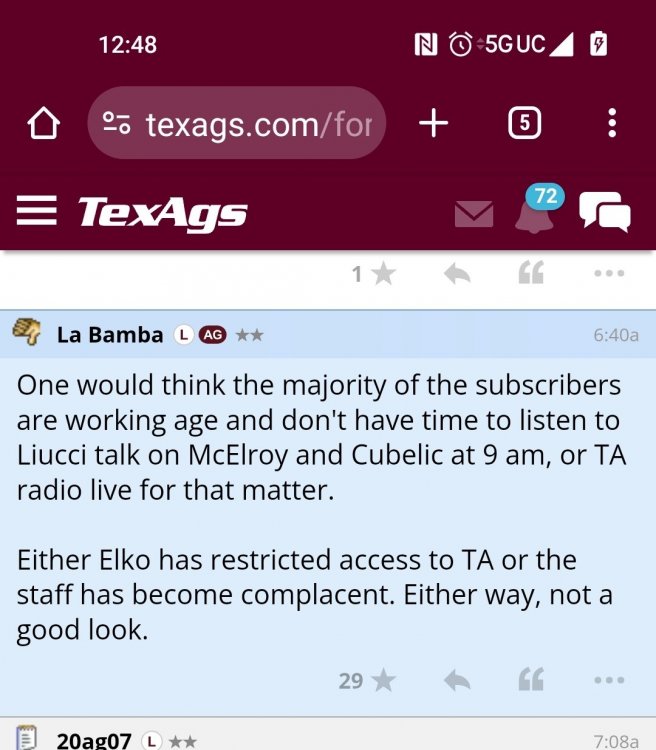Quote La Bamba's post
Viewport: 656px width, 750px height.
[531, 681]
